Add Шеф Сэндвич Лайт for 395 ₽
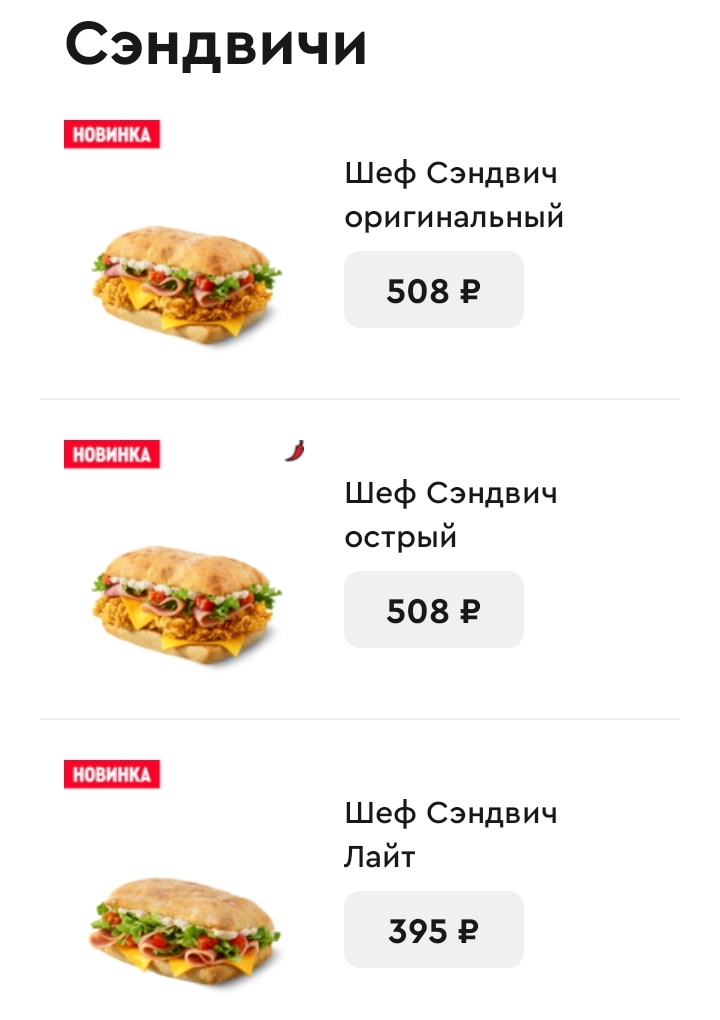The height and width of the screenshot is (1020, 720). pyautogui.click(x=433, y=930)
